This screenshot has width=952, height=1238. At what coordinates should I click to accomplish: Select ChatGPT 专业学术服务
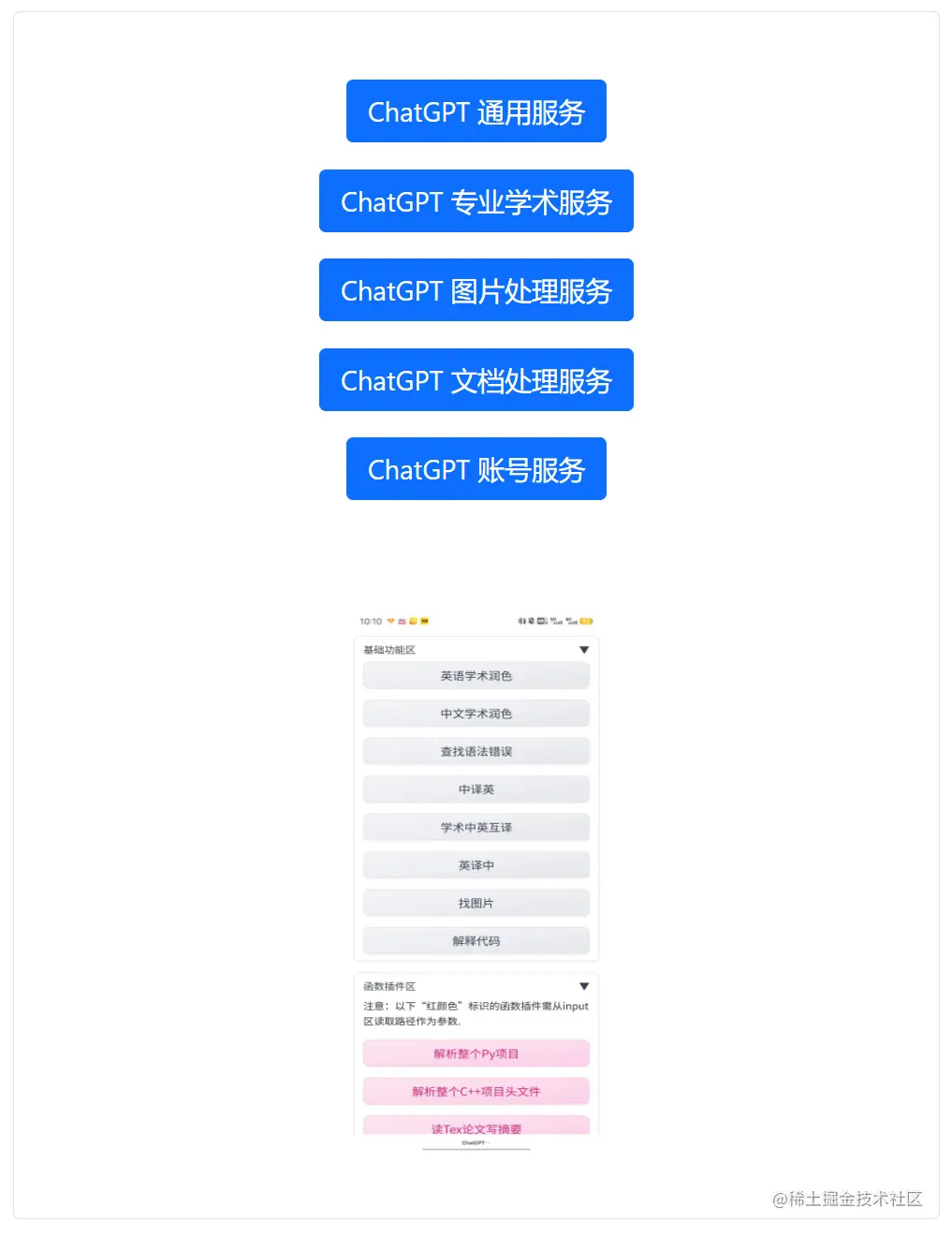coord(476,201)
